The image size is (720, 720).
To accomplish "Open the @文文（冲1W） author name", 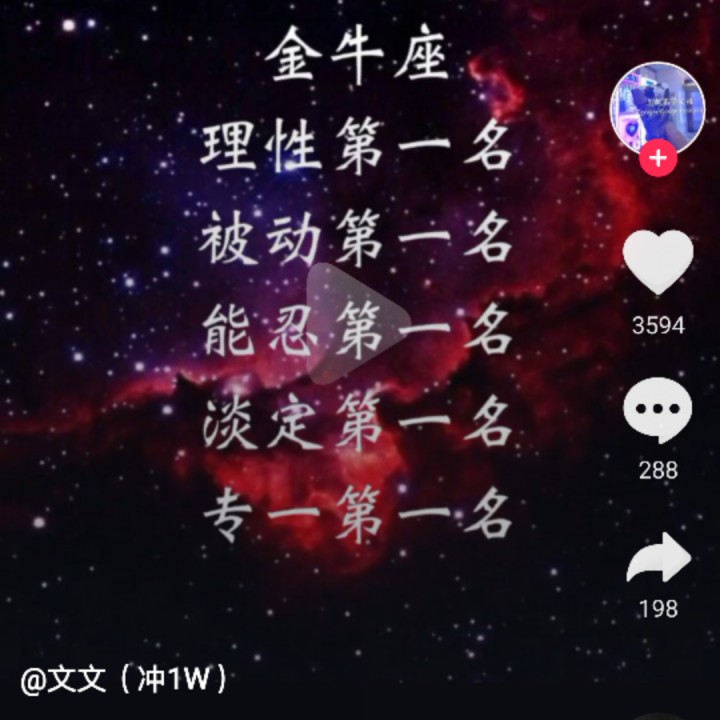I will point(124,681).
